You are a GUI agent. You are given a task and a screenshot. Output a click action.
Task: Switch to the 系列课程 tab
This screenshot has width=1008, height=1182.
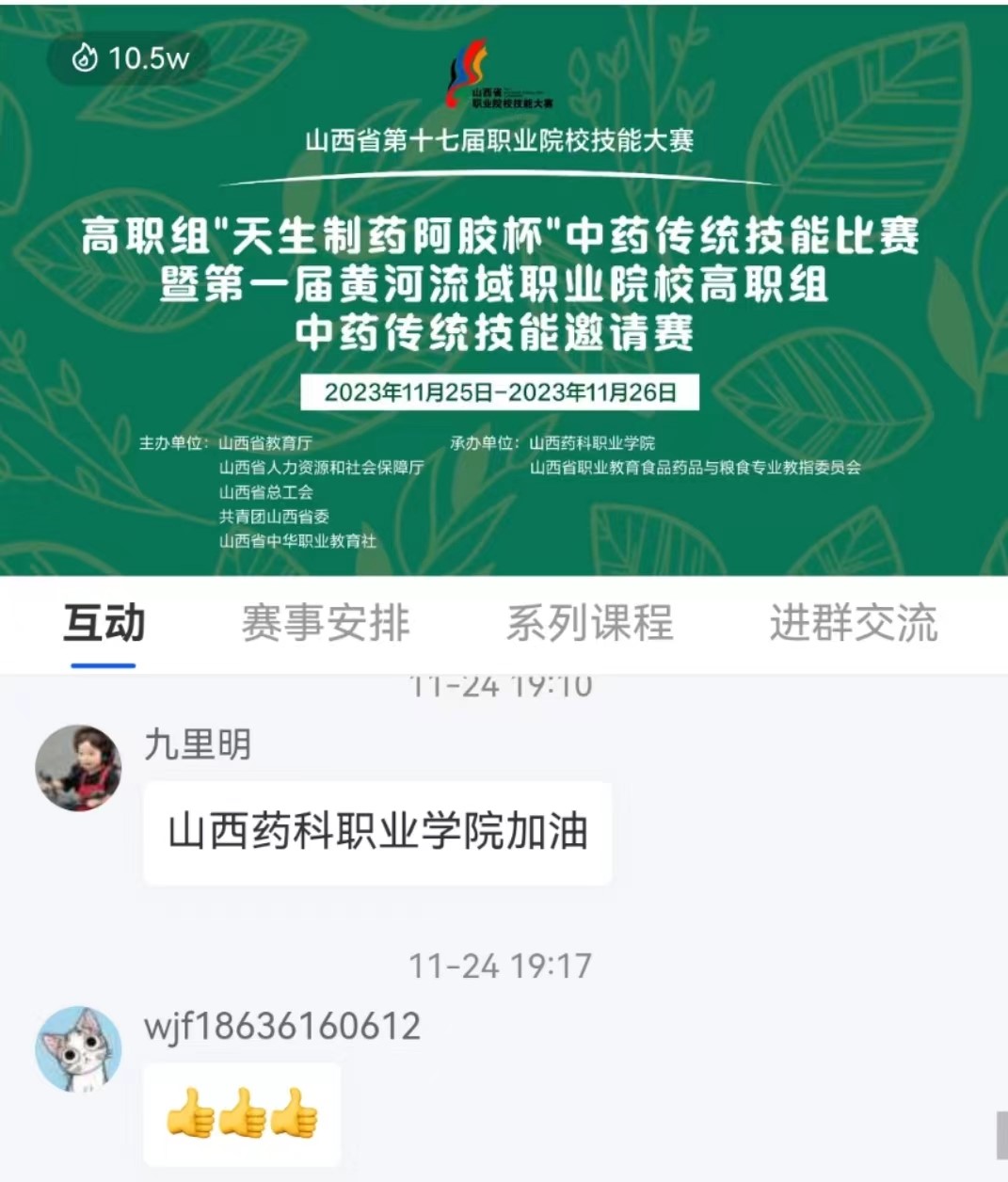point(589,623)
